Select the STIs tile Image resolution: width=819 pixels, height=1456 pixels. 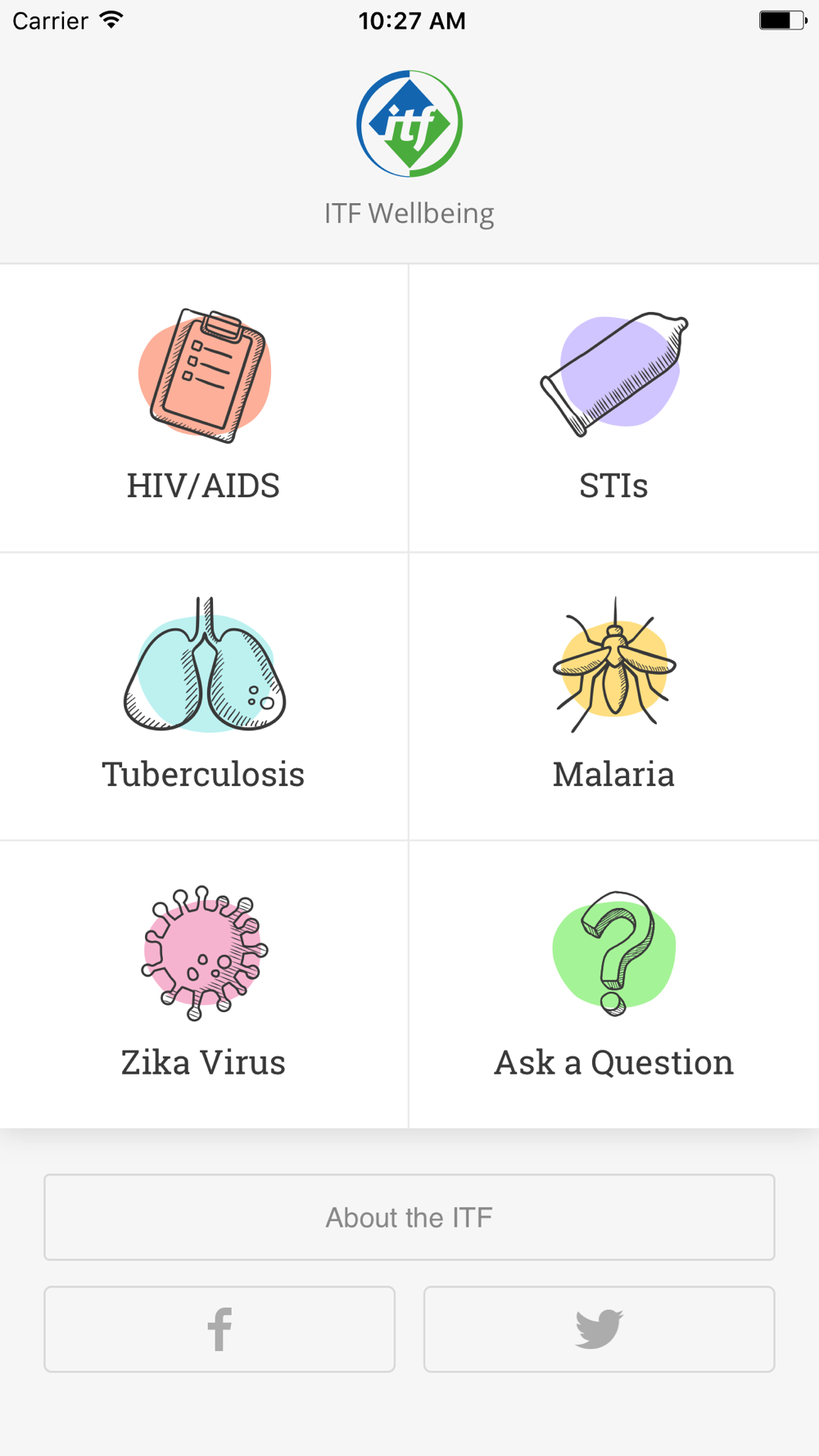coord(614,408)
